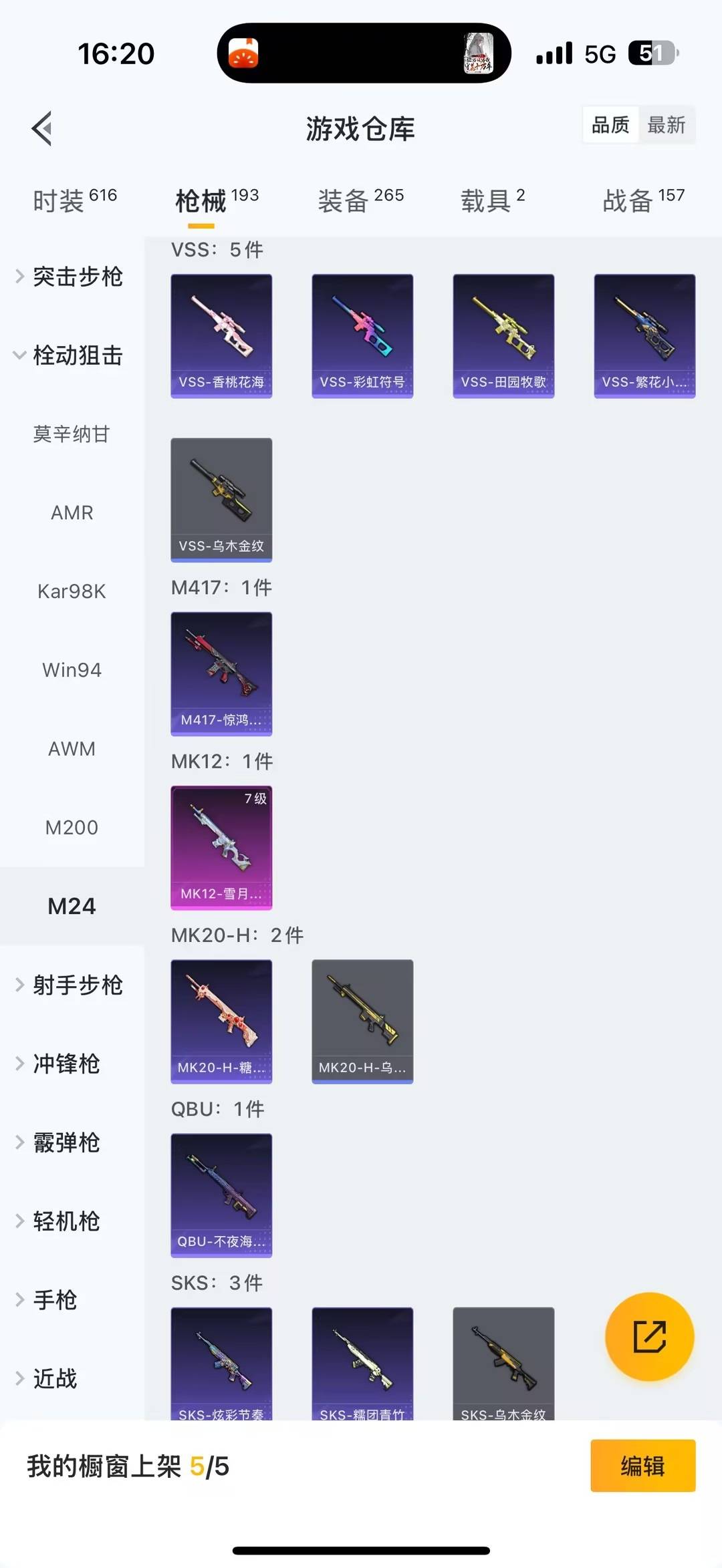Sort items by 品质
The height and width of the screenshot is (1568, 722).
pos(610,125)
